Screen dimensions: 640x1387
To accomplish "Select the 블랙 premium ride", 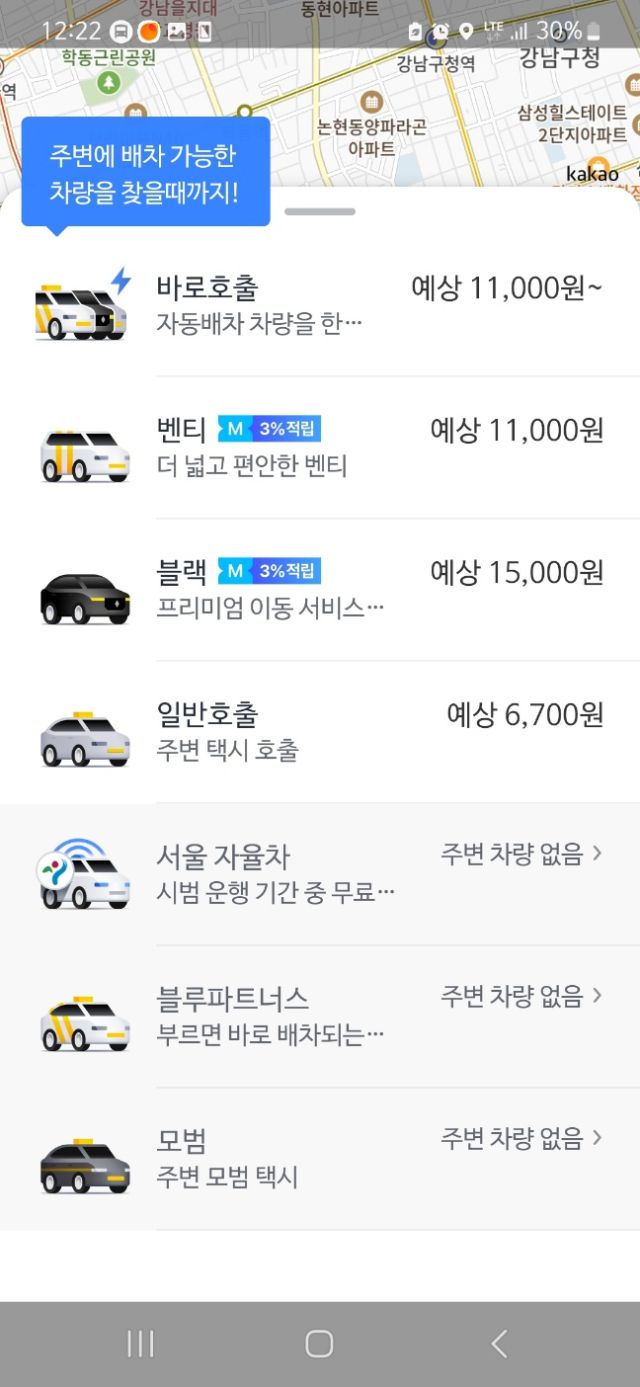I will tap(320, 589).
